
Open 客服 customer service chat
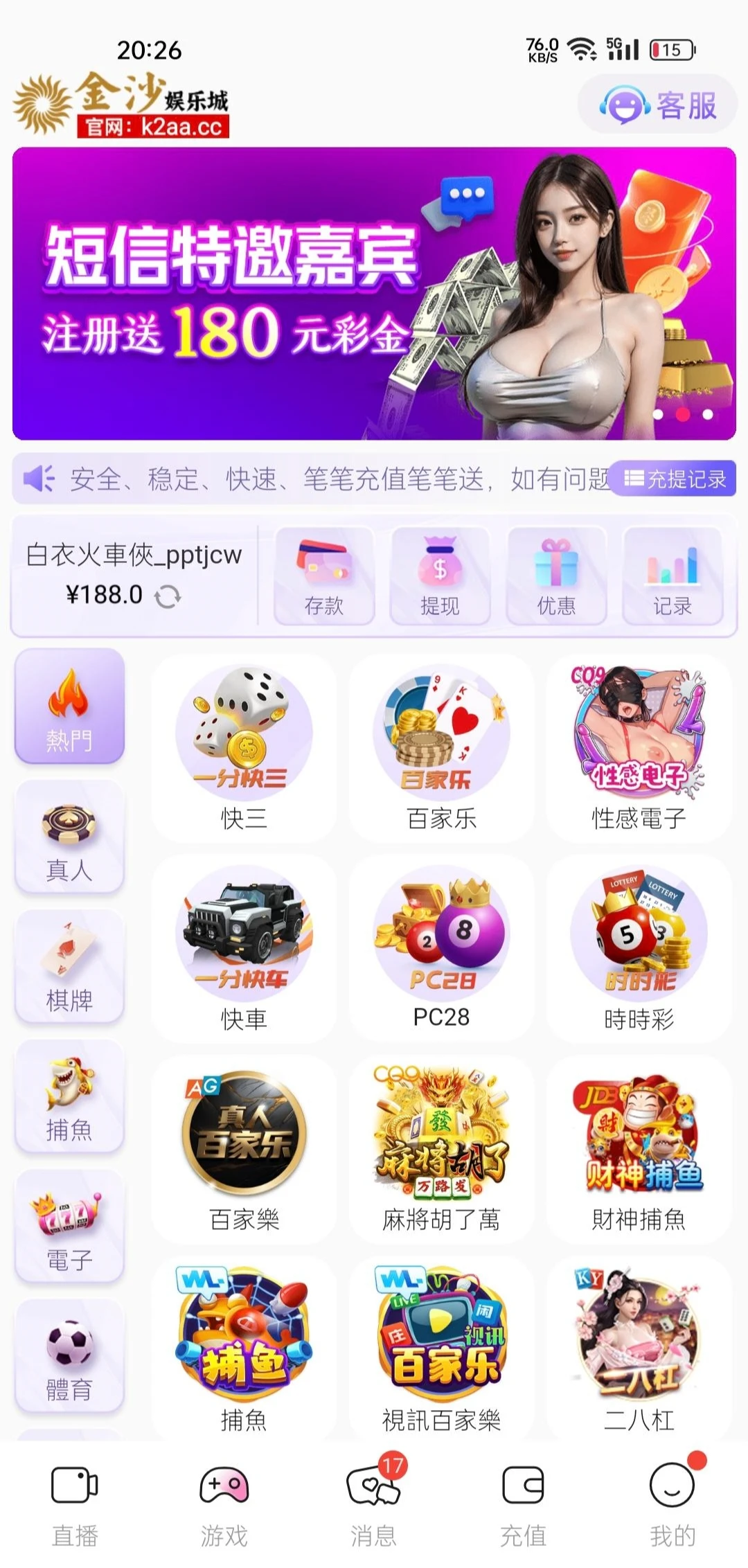658,106
